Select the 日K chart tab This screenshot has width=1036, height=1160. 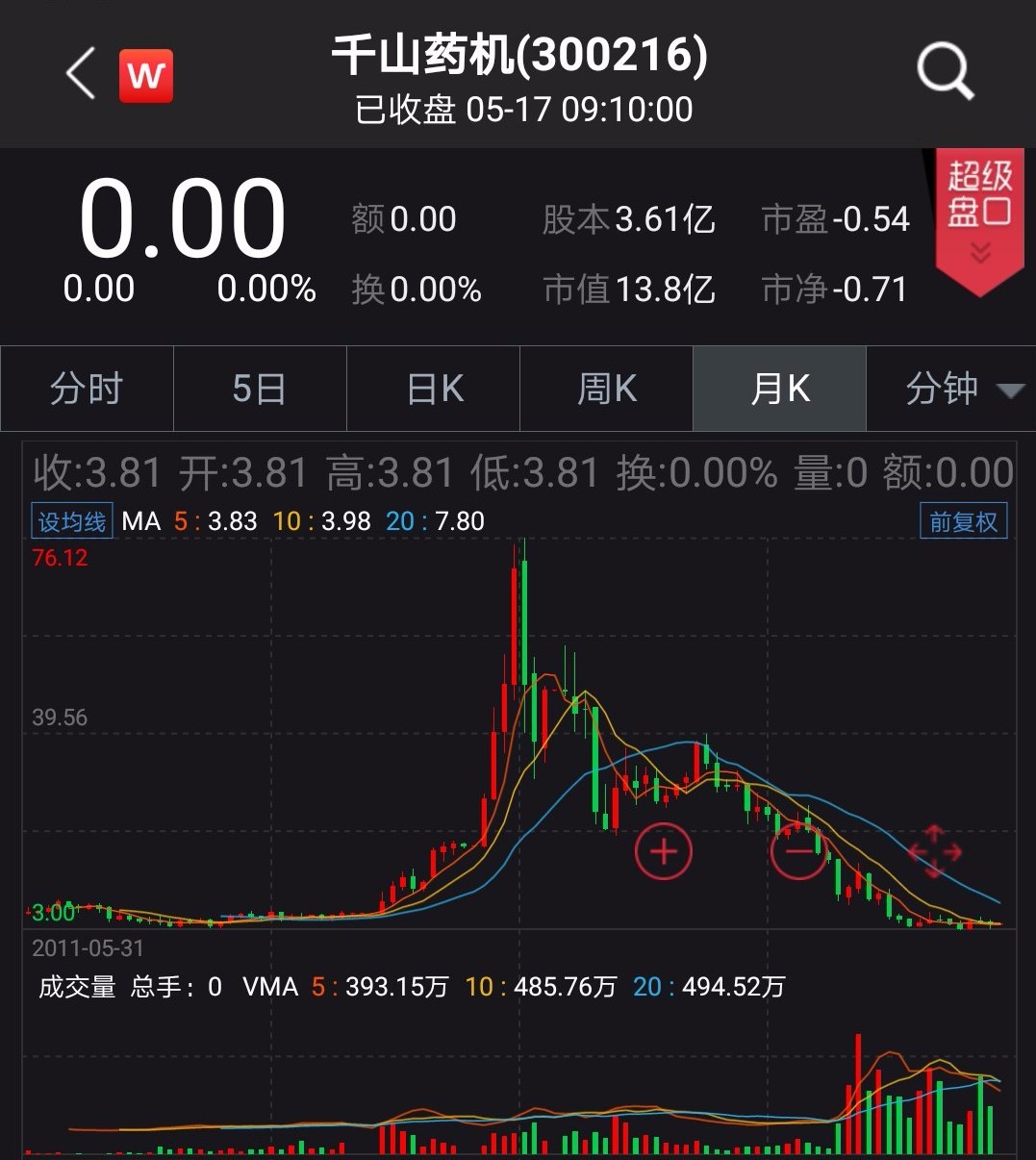click(434, 389)
